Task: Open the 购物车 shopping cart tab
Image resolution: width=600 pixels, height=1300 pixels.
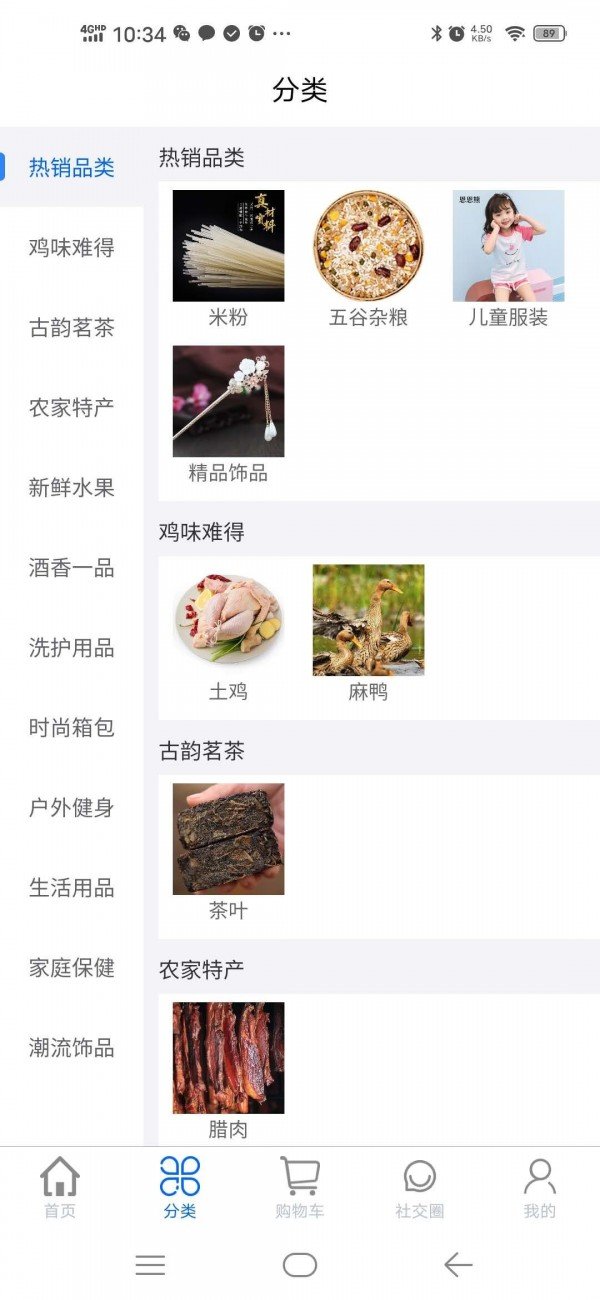Action: click(x=299, y=1188)
